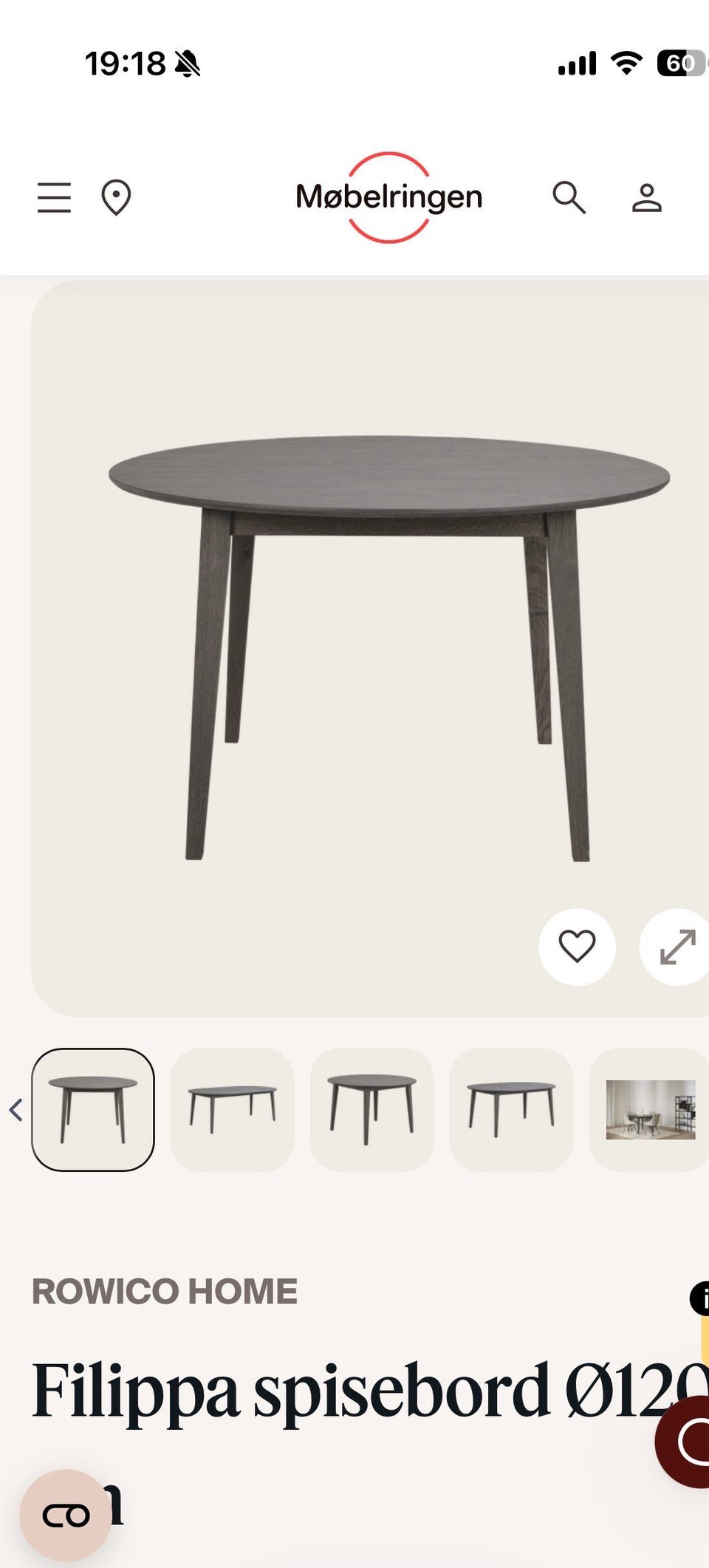View the third table thumbnail
Screen dimensions: 709x1568
click(x=371, y=1110)
